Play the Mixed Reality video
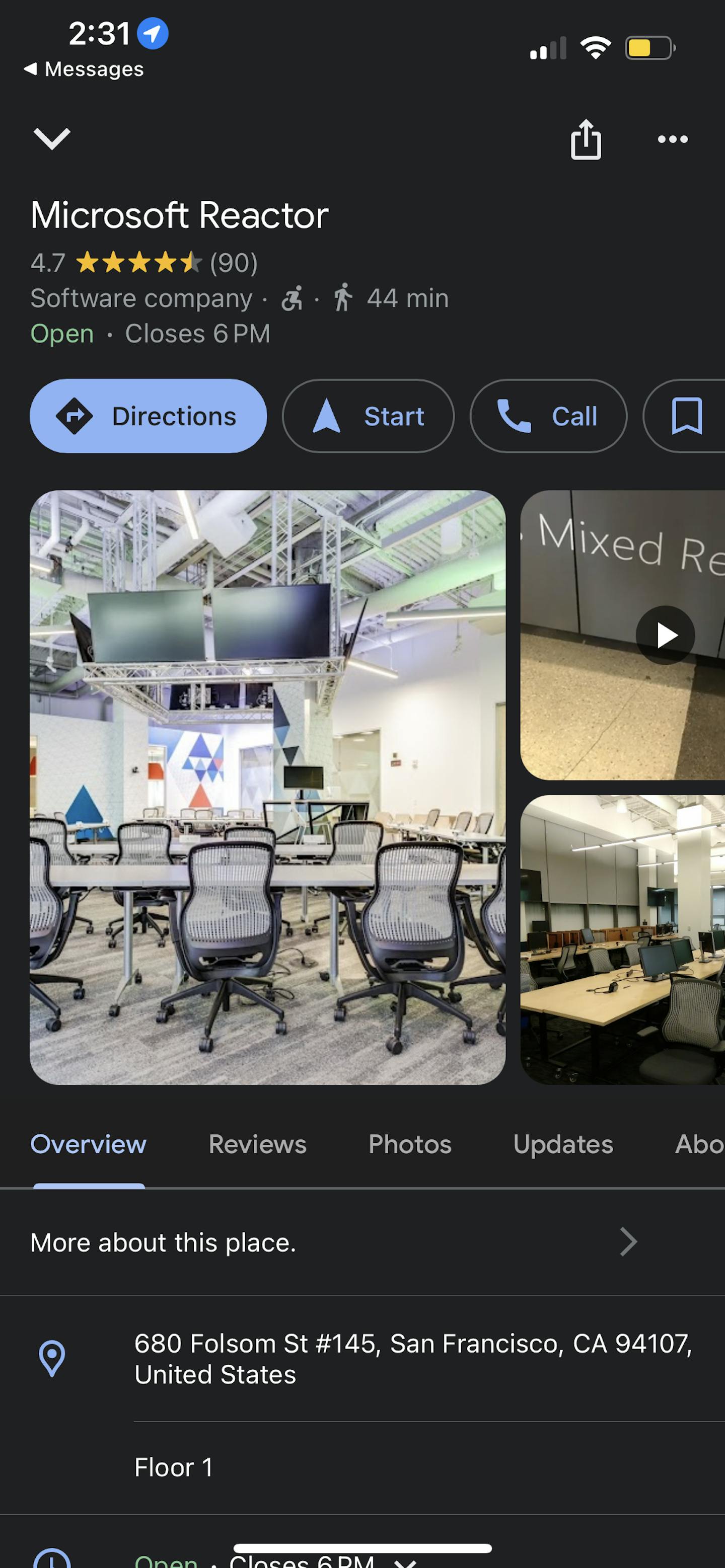Viewport: 725px width, 1568px height. point(665,636)
